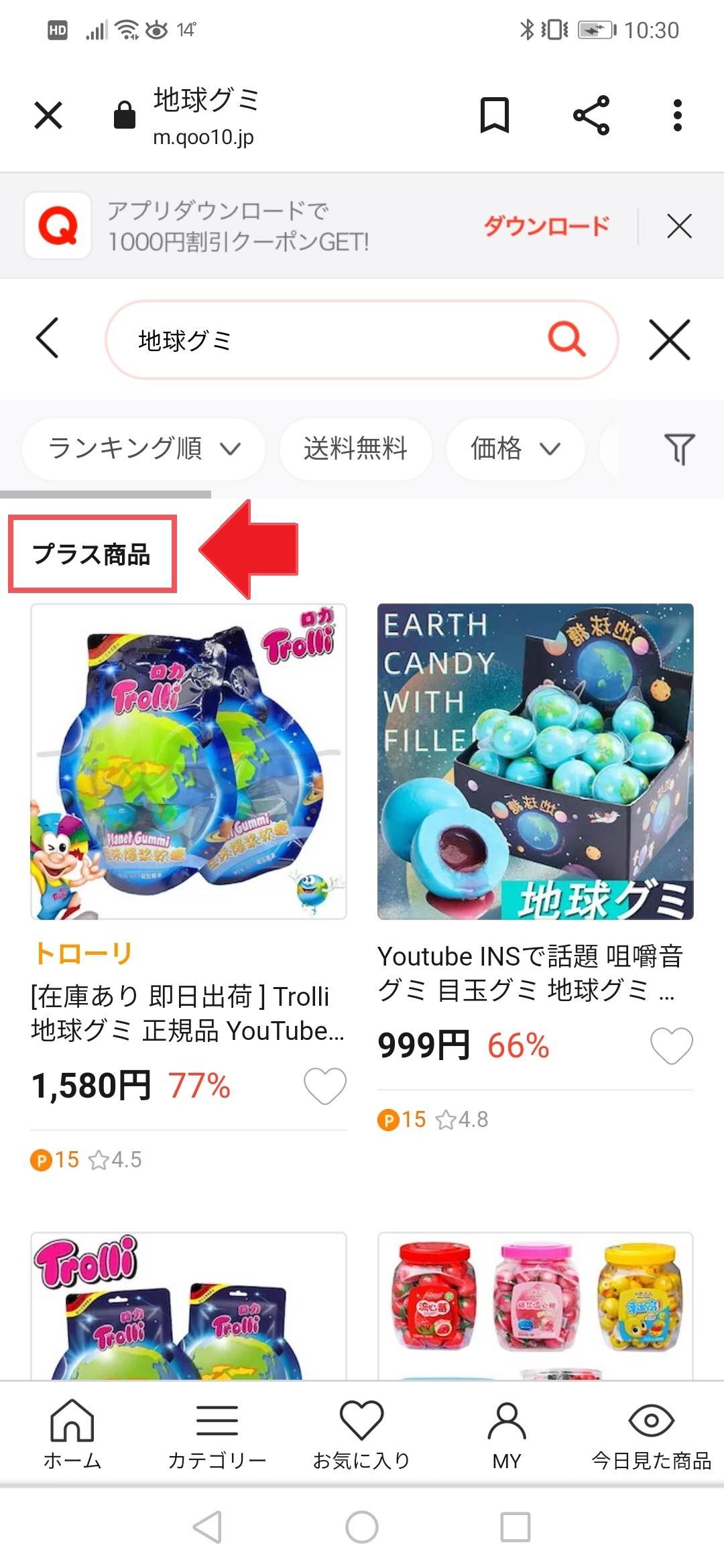Dismiss the app download banner
This screenshot has height=1568, width=724.
pos(679,226)
